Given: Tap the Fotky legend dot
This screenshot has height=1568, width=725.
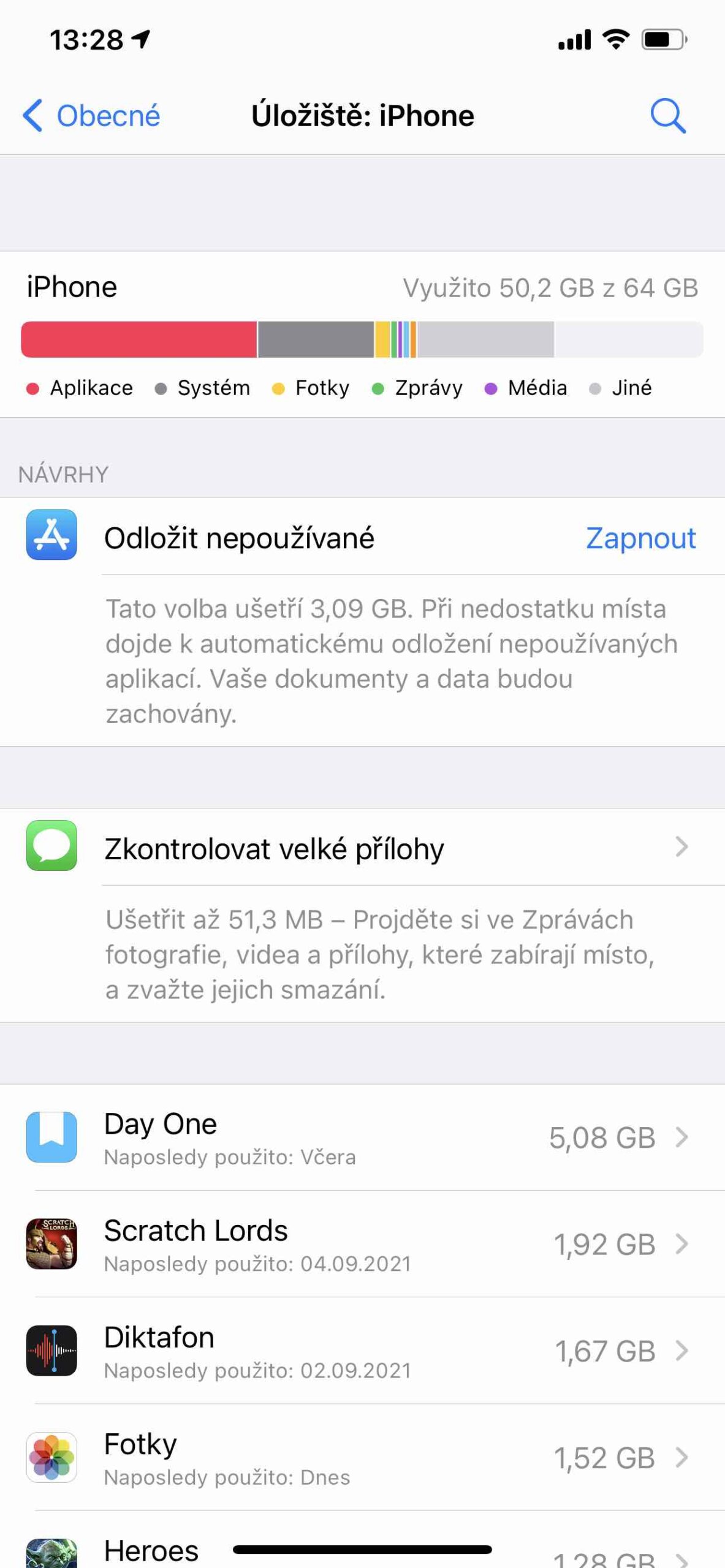Looking at the screenshot, I should (278, 388).
